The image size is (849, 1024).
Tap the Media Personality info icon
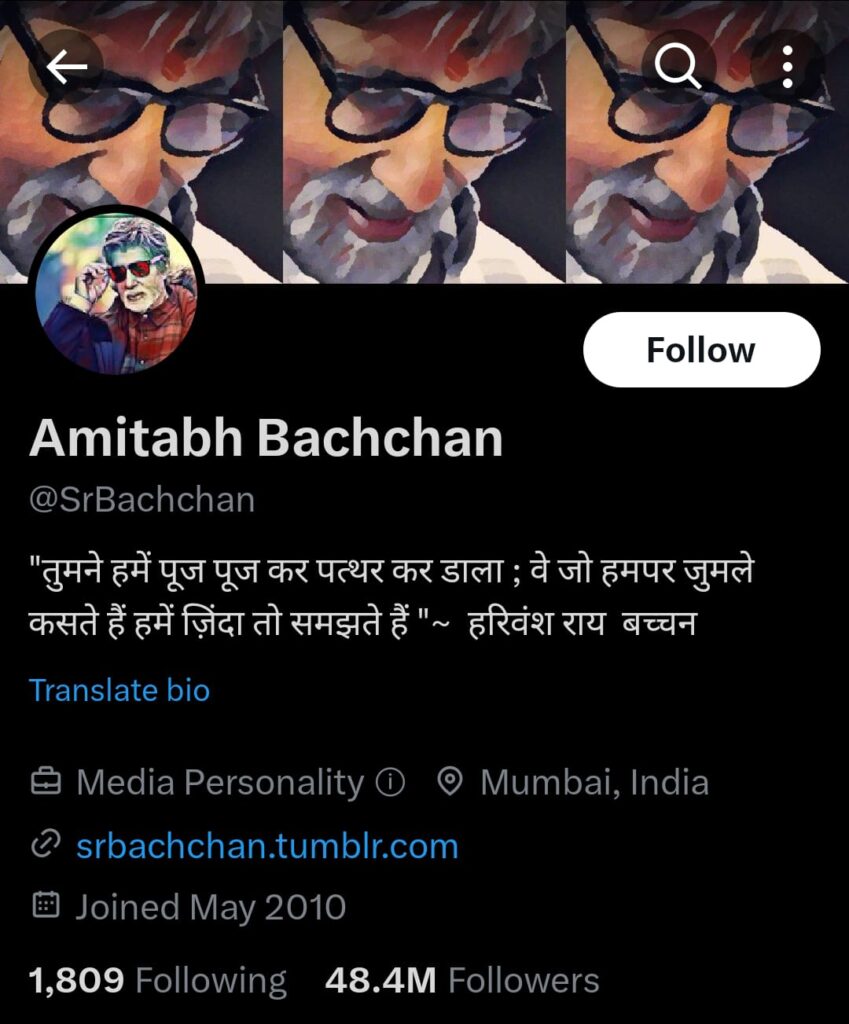390,782
